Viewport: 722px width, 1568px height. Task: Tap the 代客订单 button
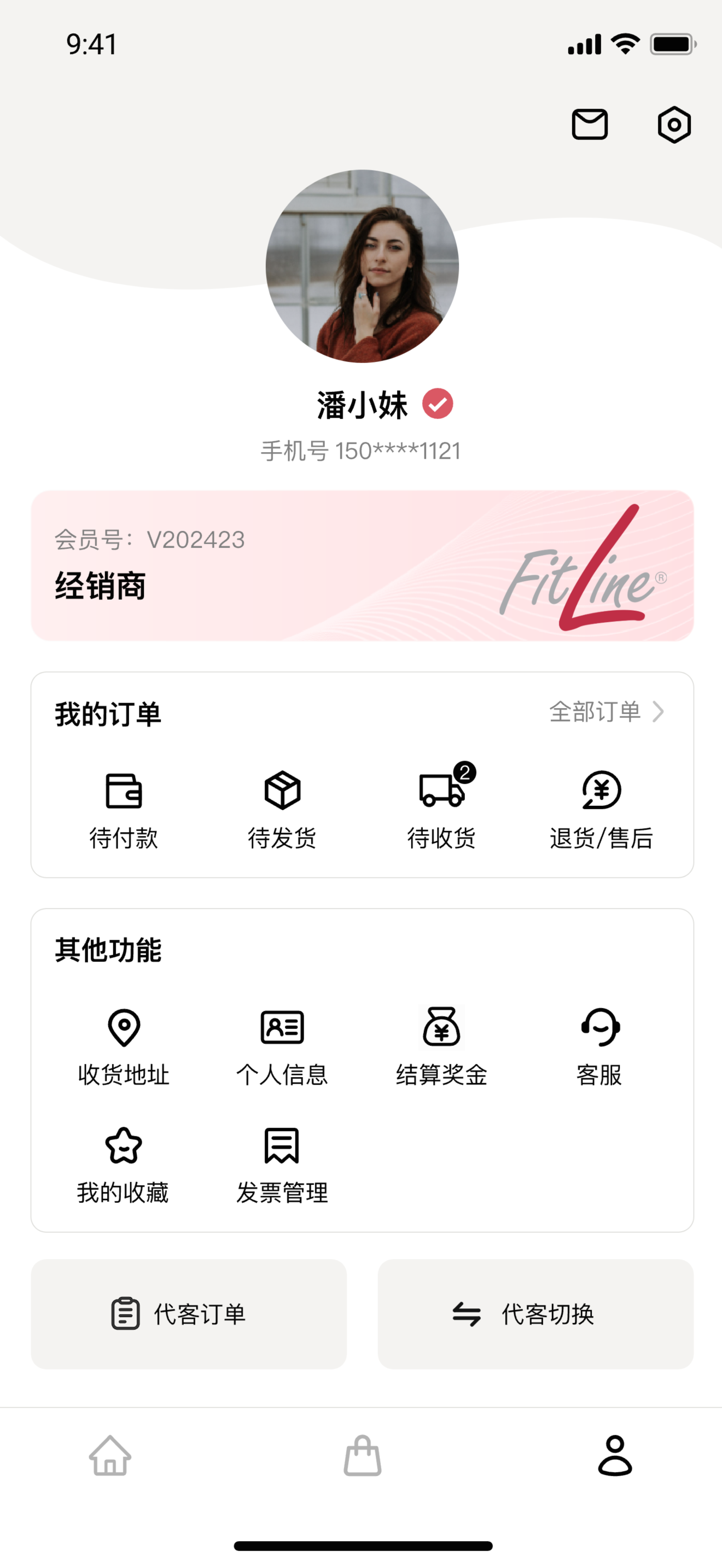[x=189, y=1314]
